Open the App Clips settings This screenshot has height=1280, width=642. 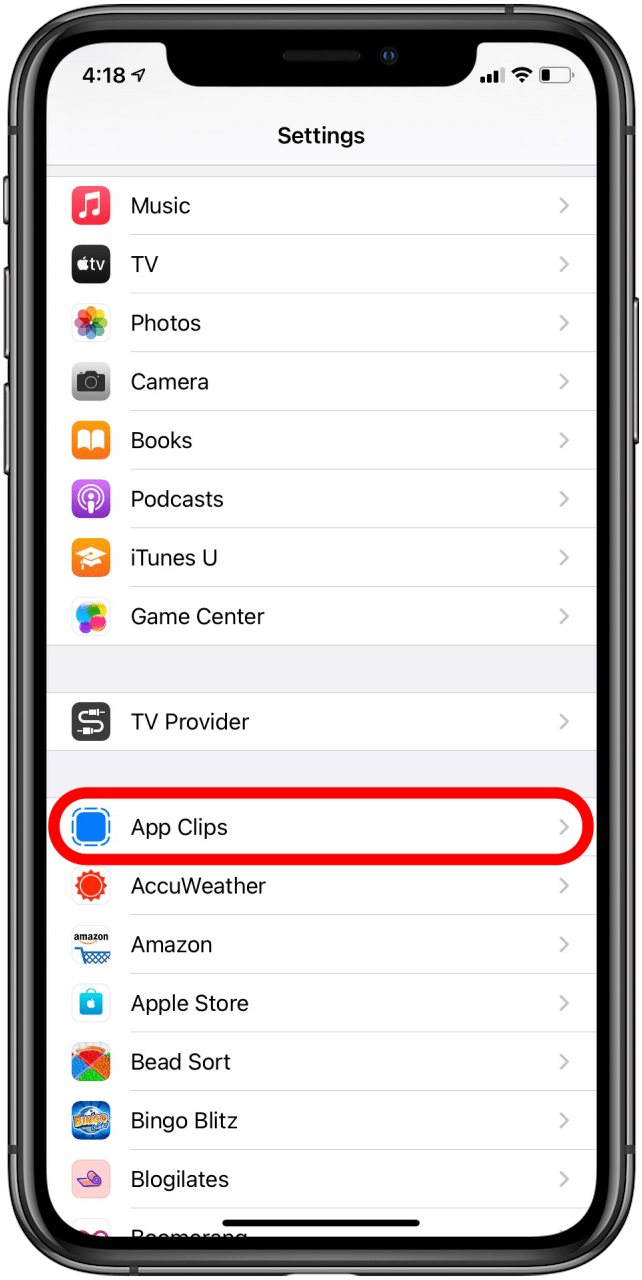pyautogui.click(x=320, y=828)
